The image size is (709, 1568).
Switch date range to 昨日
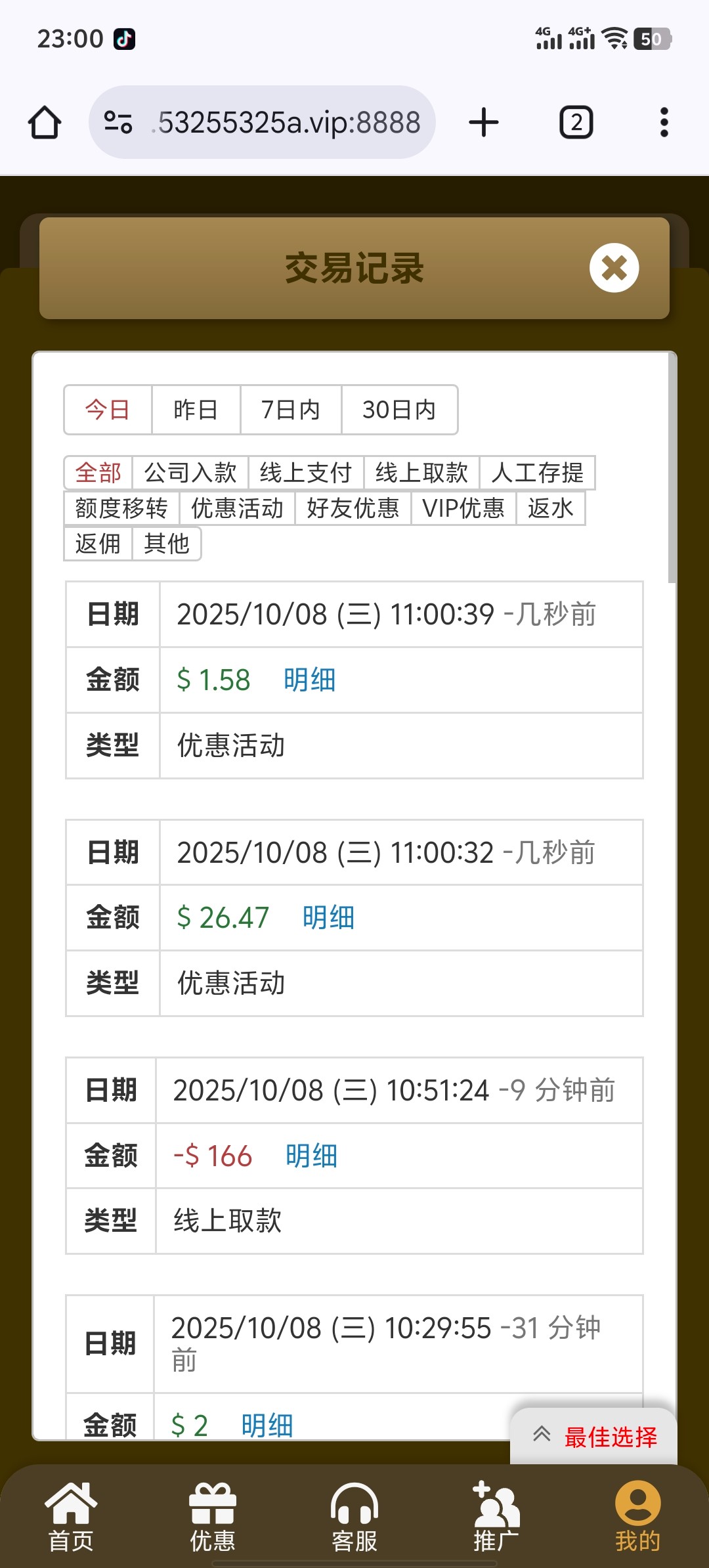click(196, 410)
